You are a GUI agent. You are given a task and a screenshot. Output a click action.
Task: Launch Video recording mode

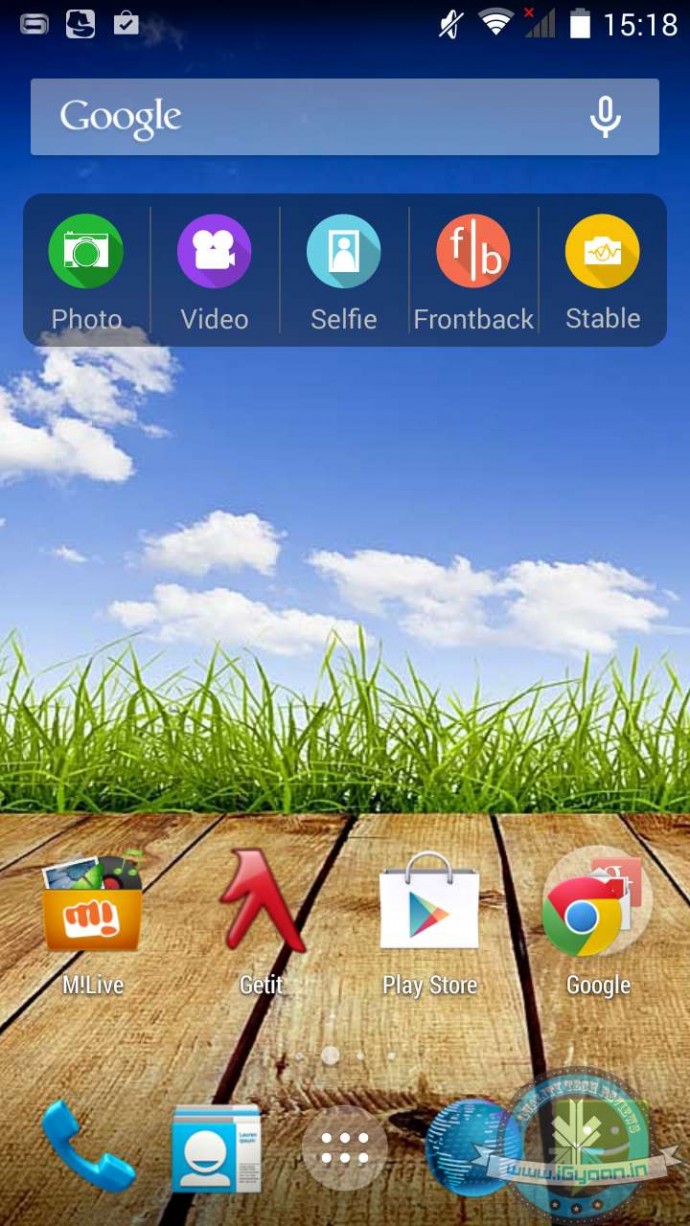pyautogui.click(x=214, y=252)
